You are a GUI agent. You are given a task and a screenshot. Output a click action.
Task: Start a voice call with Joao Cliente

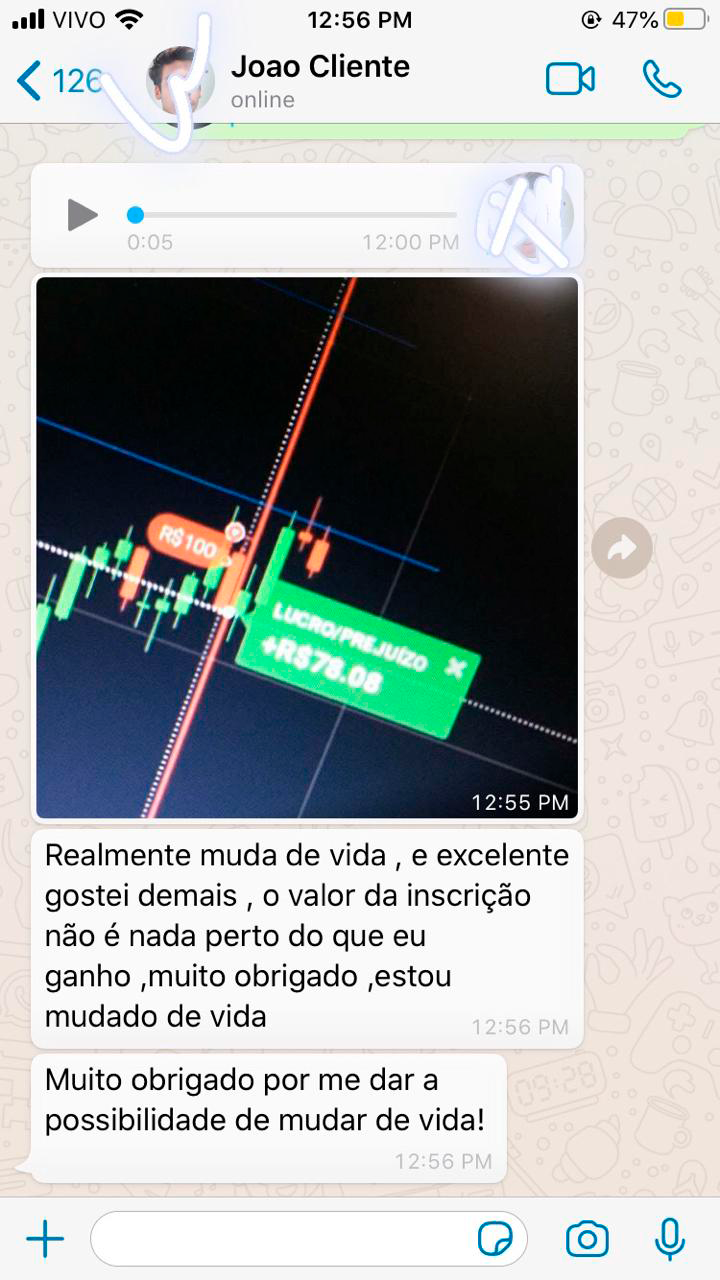tap(662, 80)
